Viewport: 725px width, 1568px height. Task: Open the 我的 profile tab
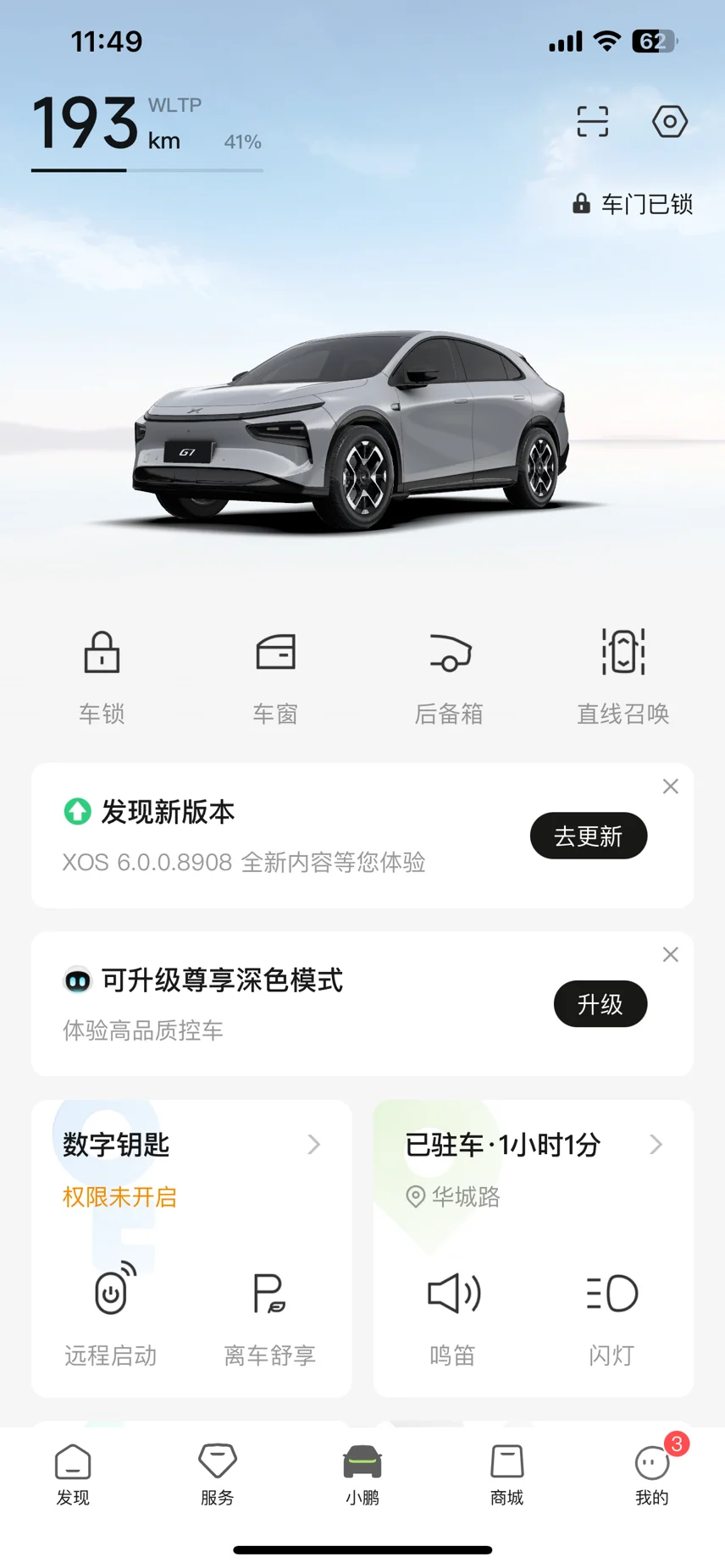652,1475
